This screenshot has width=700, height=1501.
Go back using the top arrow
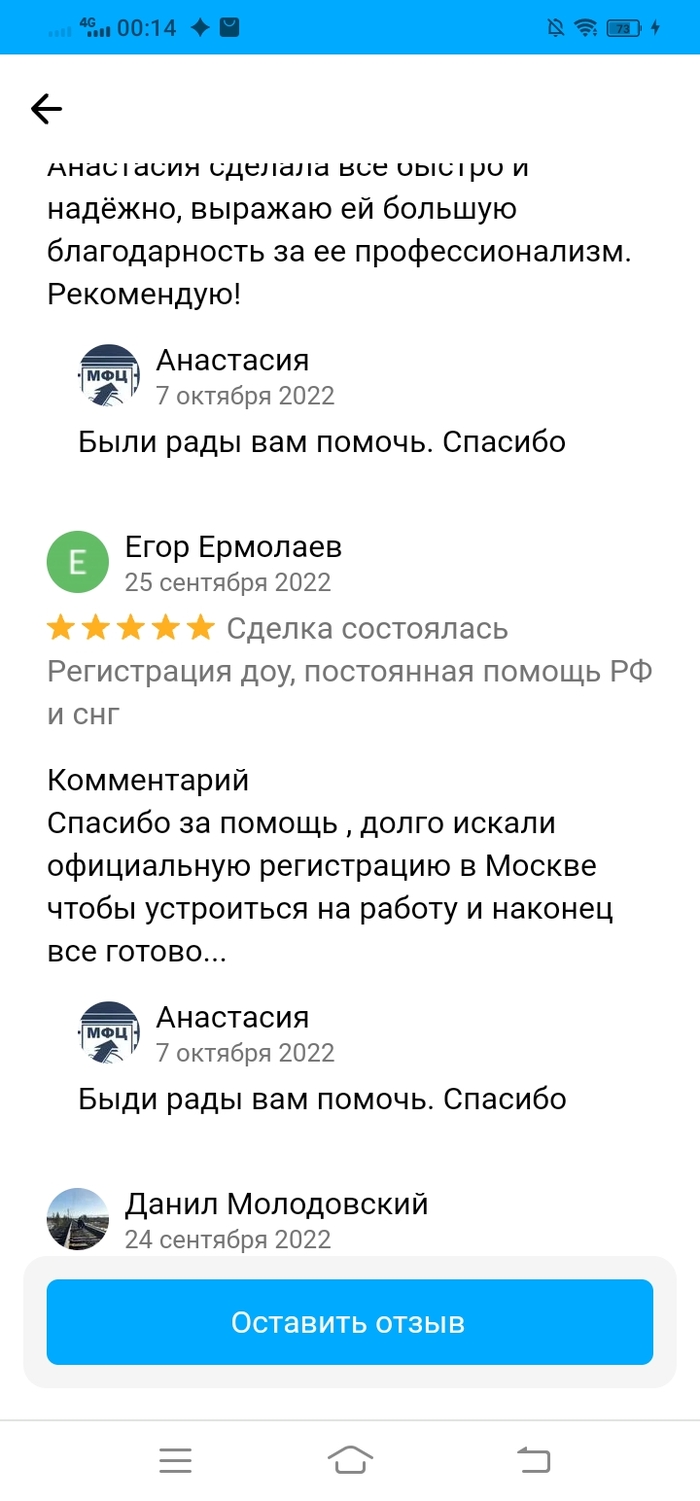[46, 109]
